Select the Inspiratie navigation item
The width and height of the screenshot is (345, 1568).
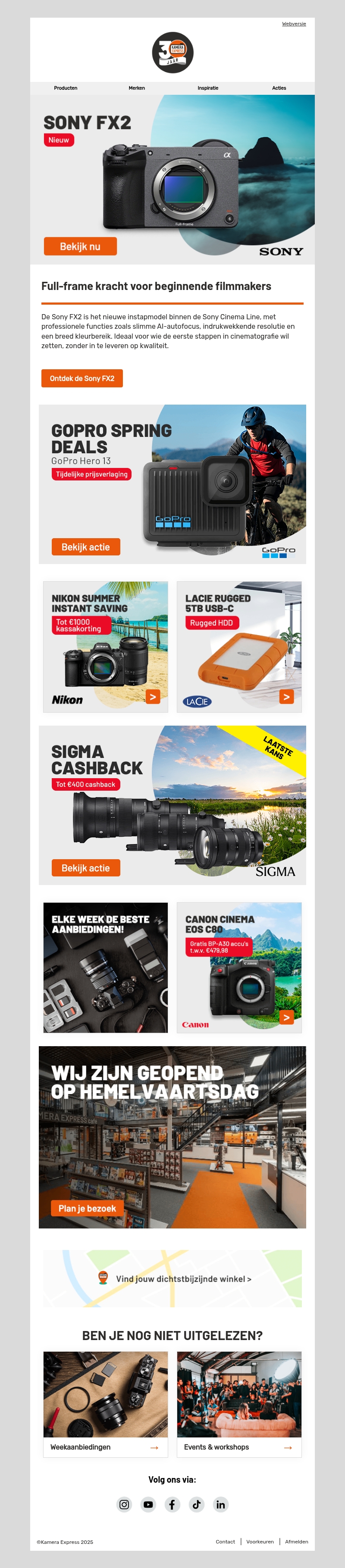pyautogui.click(x=208, y=88)
